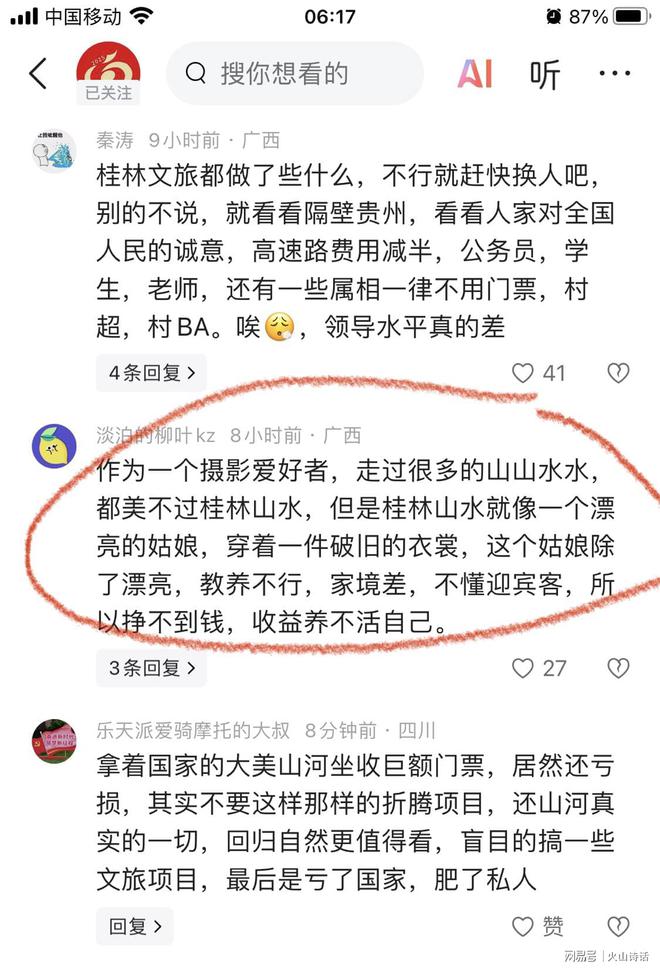Screen dimensions: 660x968
Task: Dislike 淡泊的柳叶kz's comment
Action: 618,668
